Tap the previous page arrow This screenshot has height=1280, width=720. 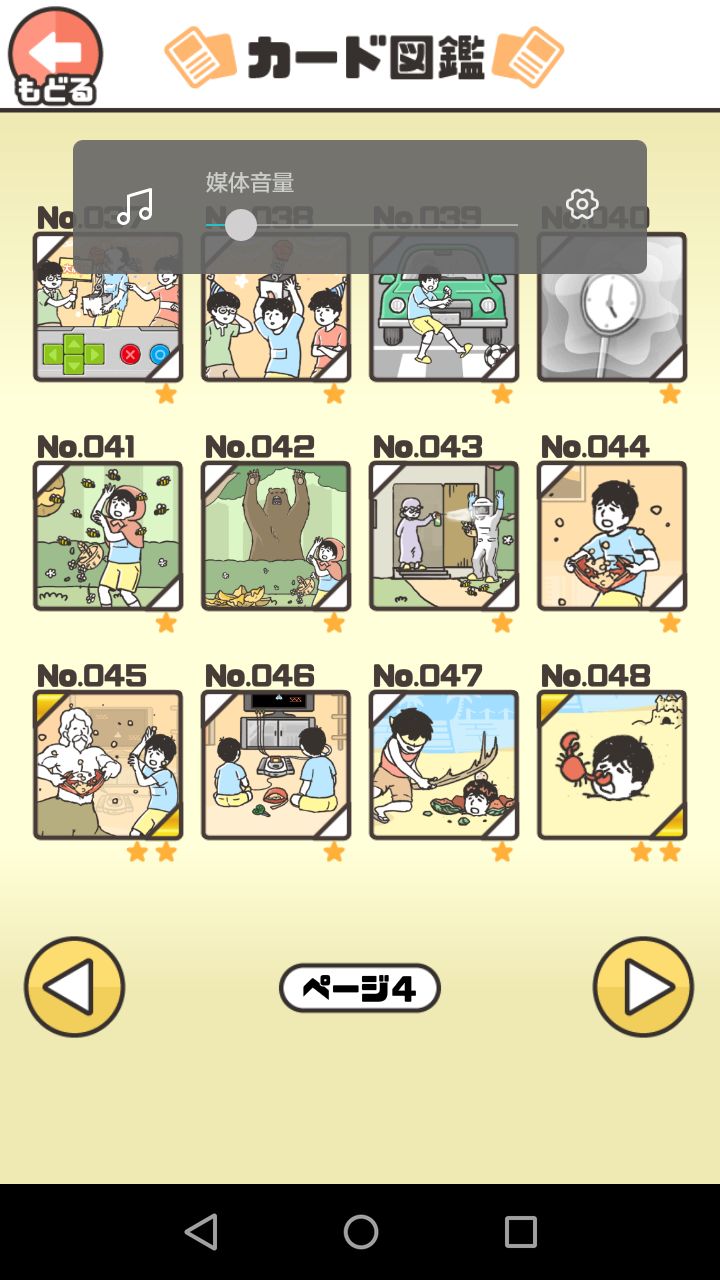[x=74, y=986]
